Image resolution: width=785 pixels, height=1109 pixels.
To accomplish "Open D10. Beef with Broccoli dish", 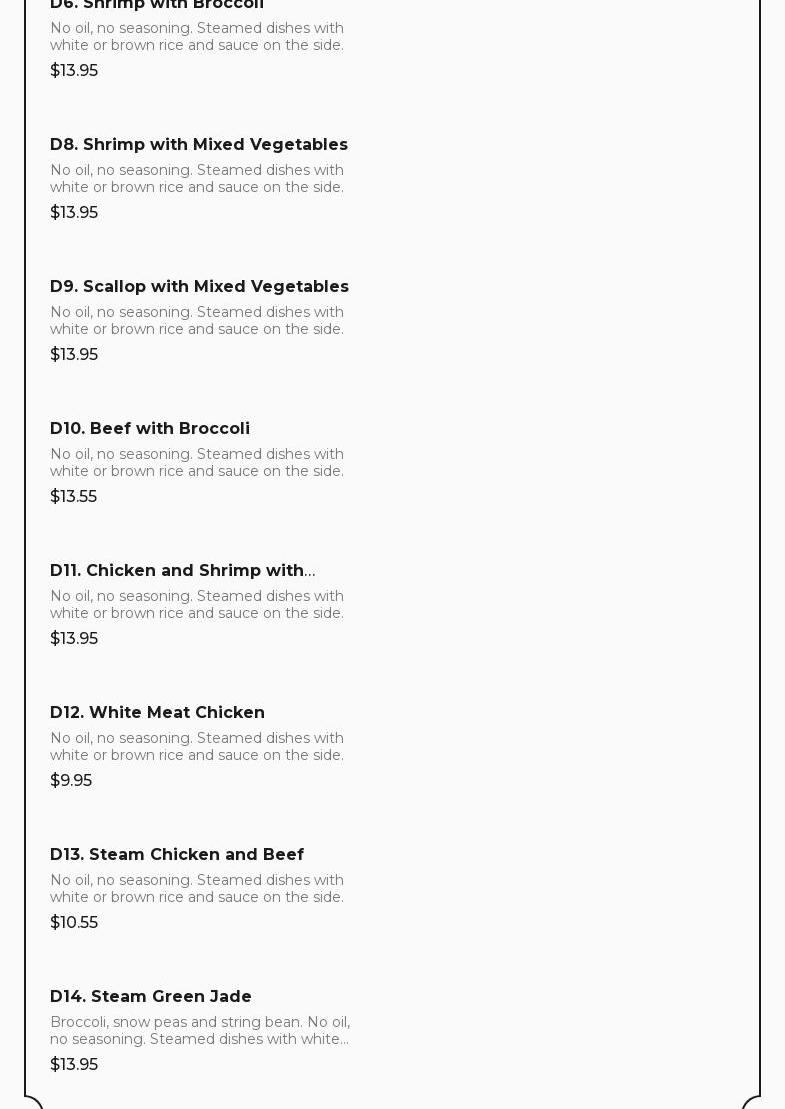I will pyautogui.click(x=150, y=429).
